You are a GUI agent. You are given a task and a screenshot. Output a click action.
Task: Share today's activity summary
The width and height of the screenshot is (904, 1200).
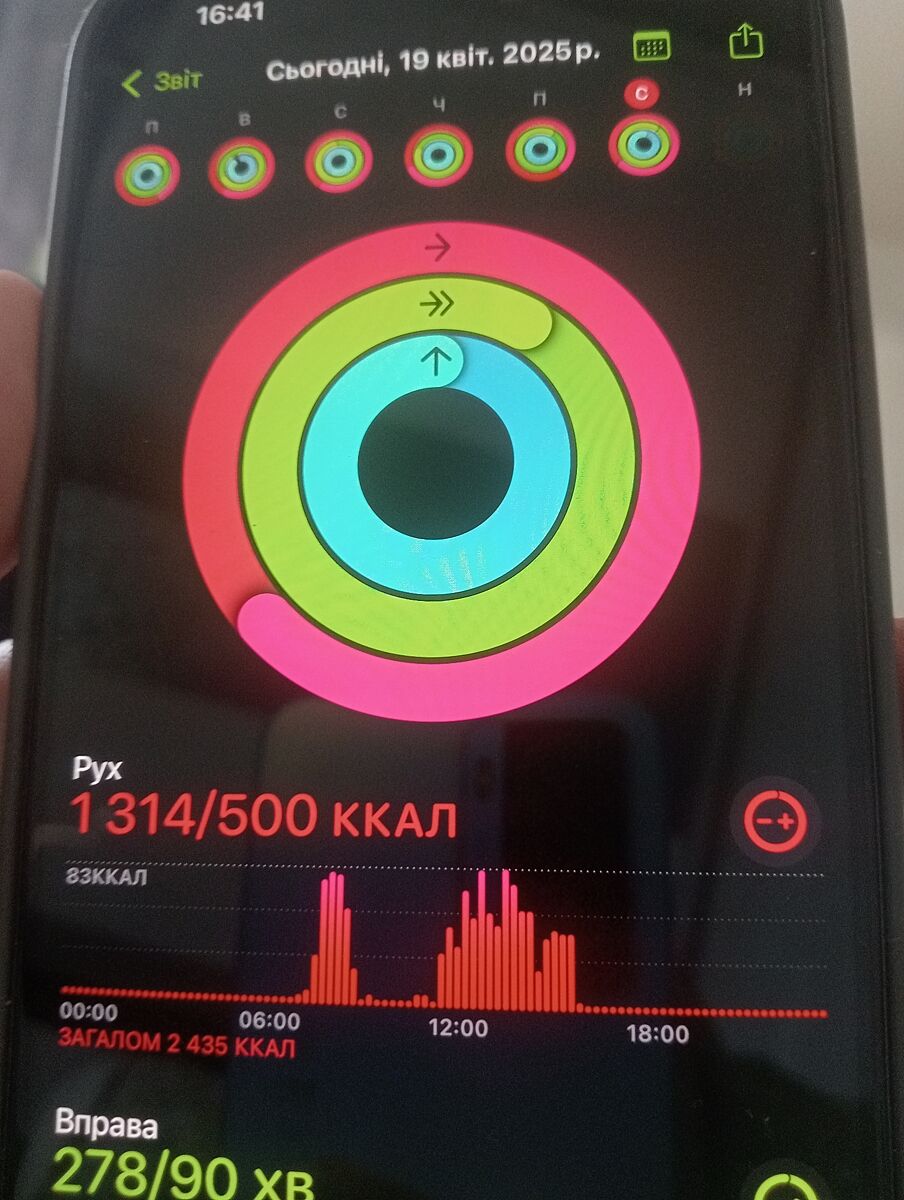pos(746,41)
